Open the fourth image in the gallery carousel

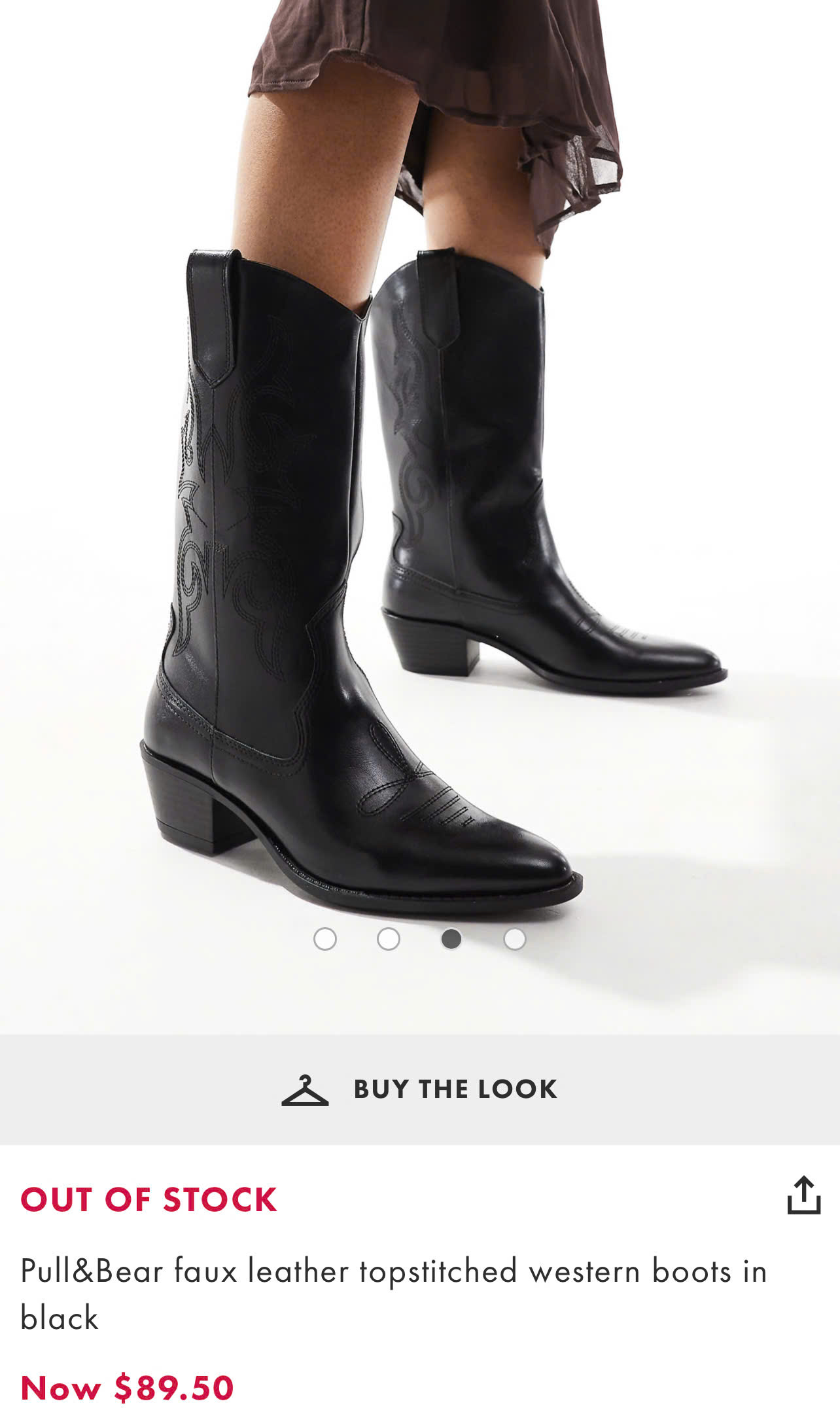[x=515, y=937]
